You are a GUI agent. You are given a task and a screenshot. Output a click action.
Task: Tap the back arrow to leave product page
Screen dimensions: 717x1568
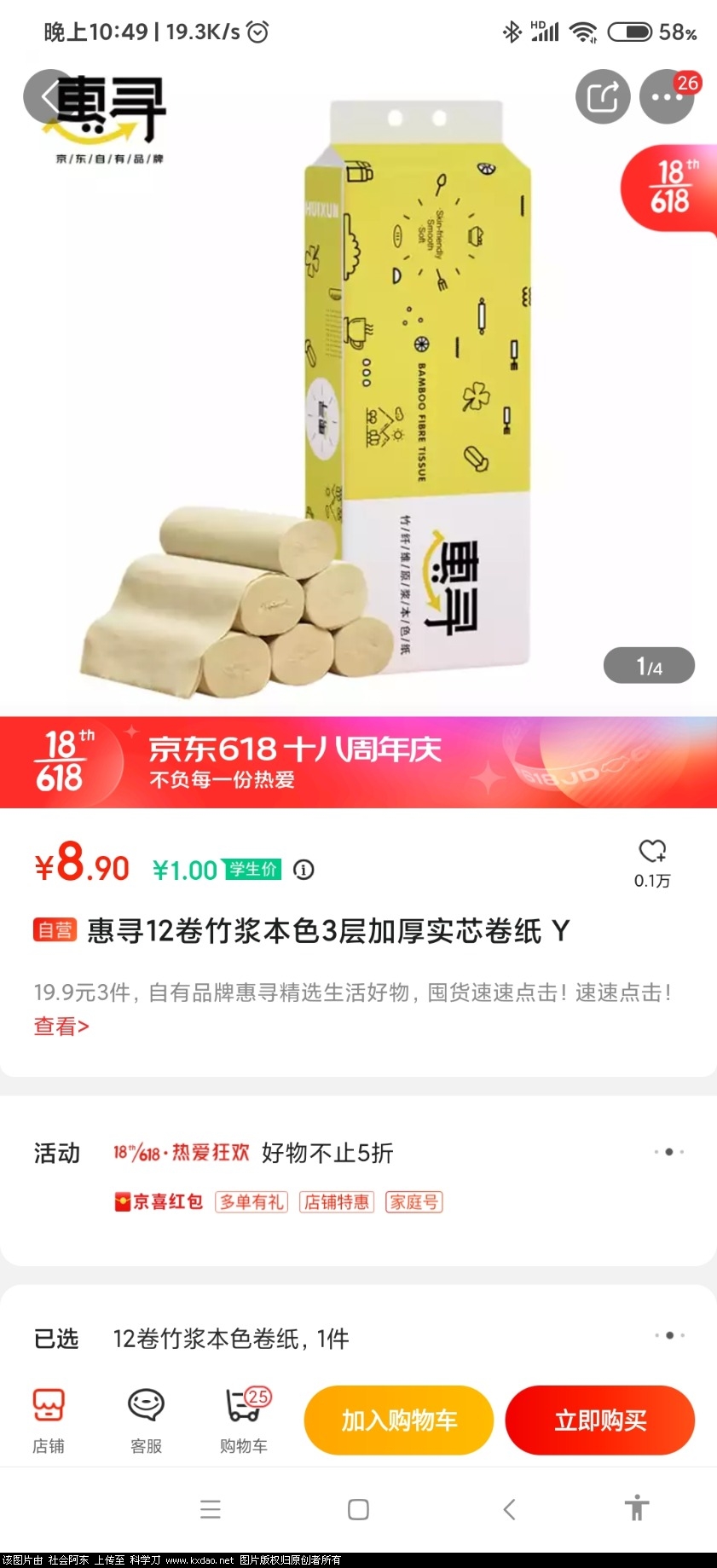coord(49,96)
